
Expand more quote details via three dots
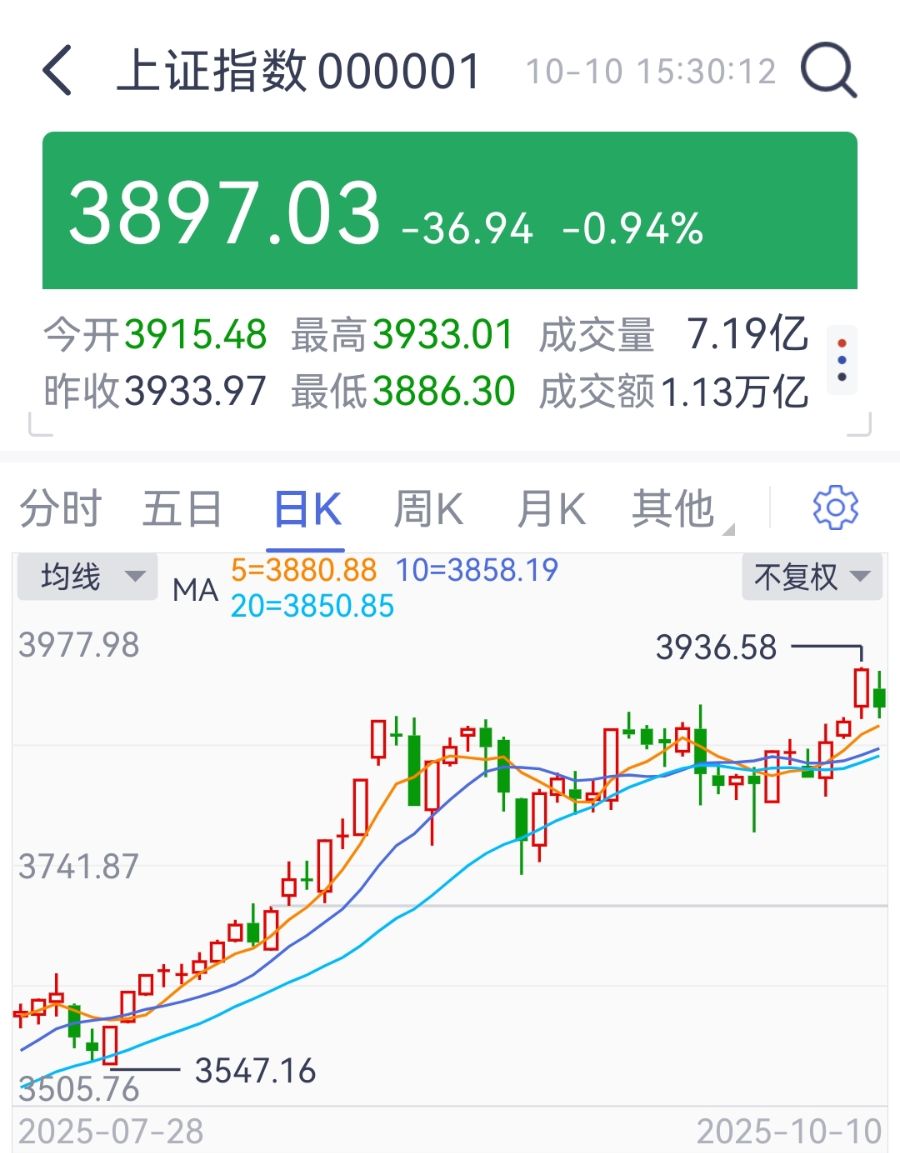coord(842,359)
